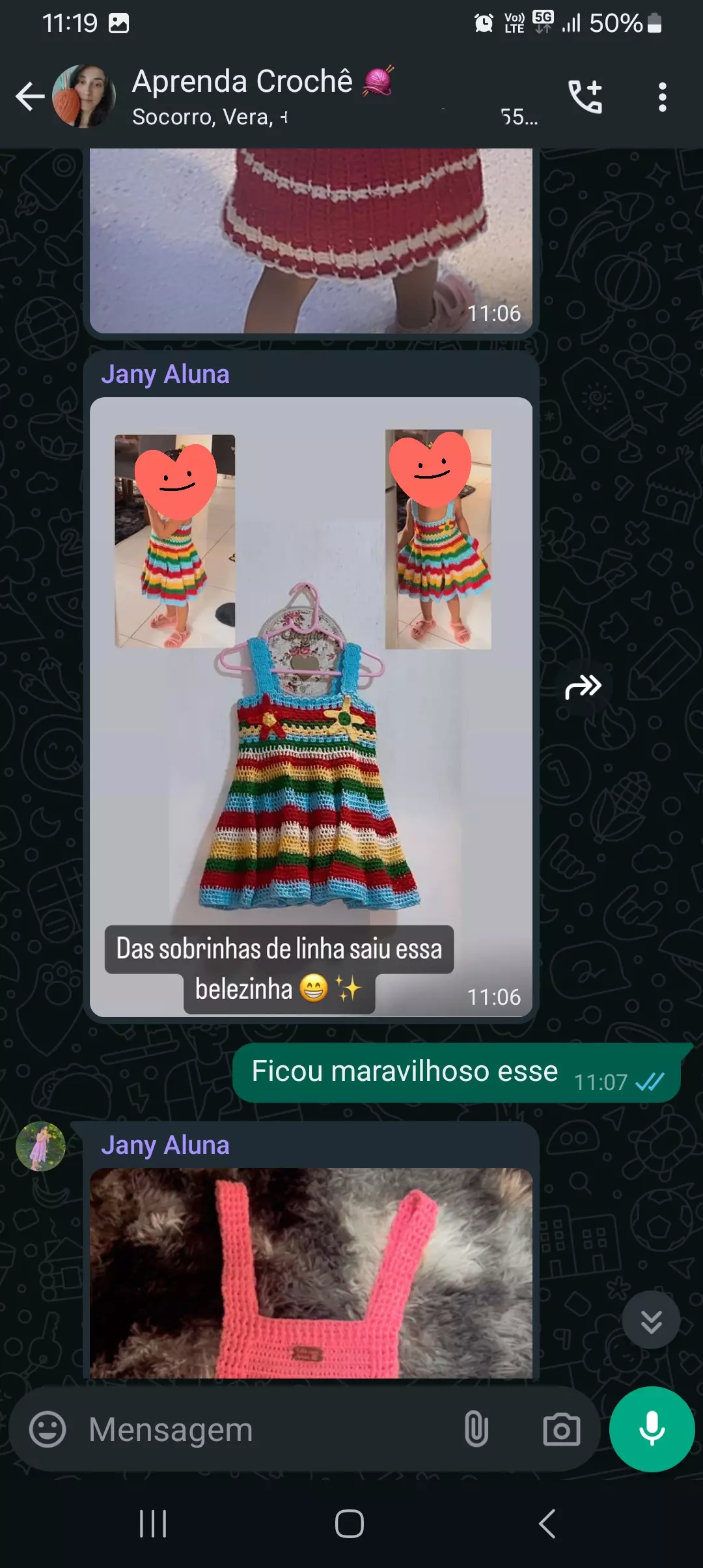Type in the Mensagem input field
The height and width of the screenshot is (1568, 703).
pyautogui.click(x=195, y=1430)
